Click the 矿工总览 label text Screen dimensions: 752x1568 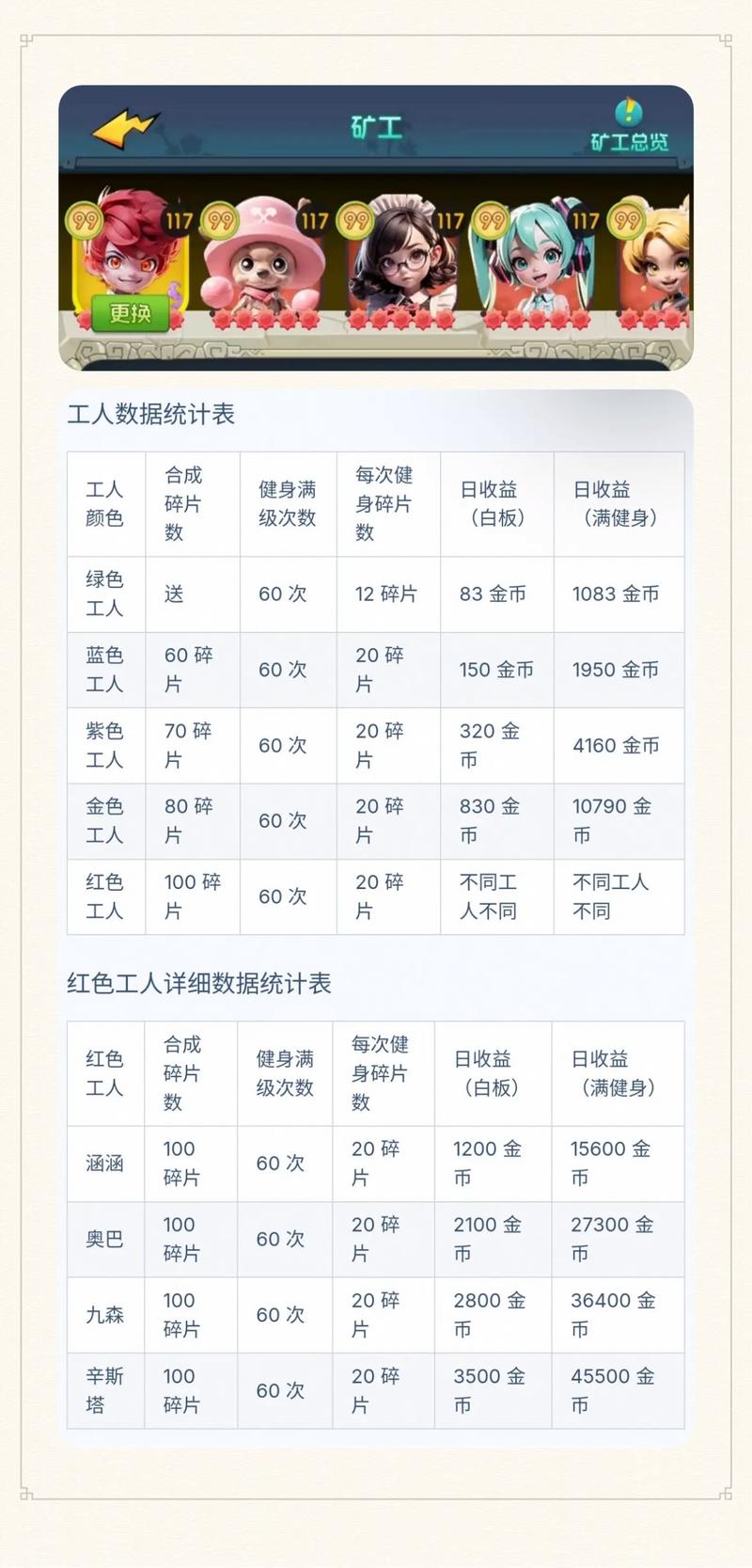click(628, 143)
